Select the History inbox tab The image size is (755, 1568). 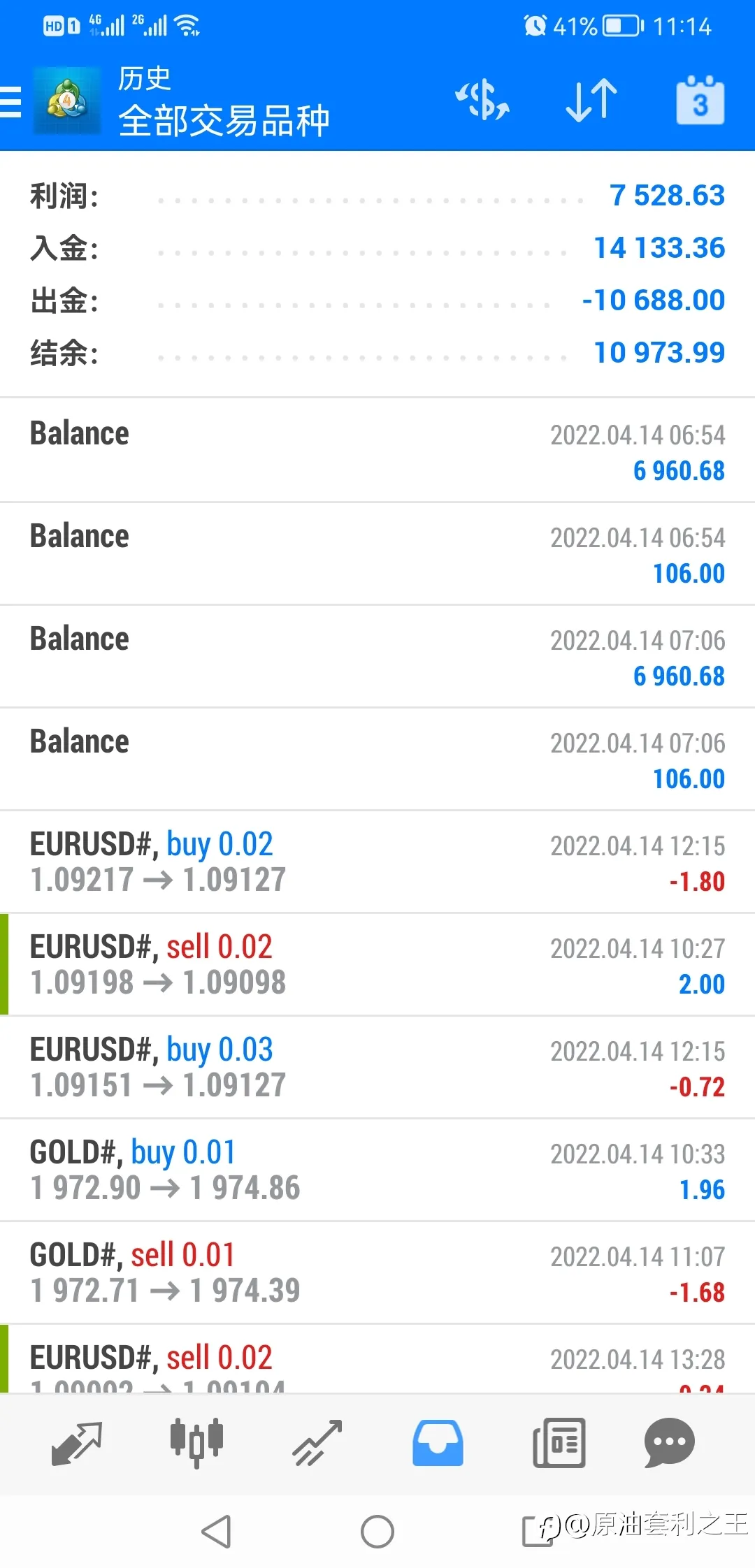point(438,1443)
